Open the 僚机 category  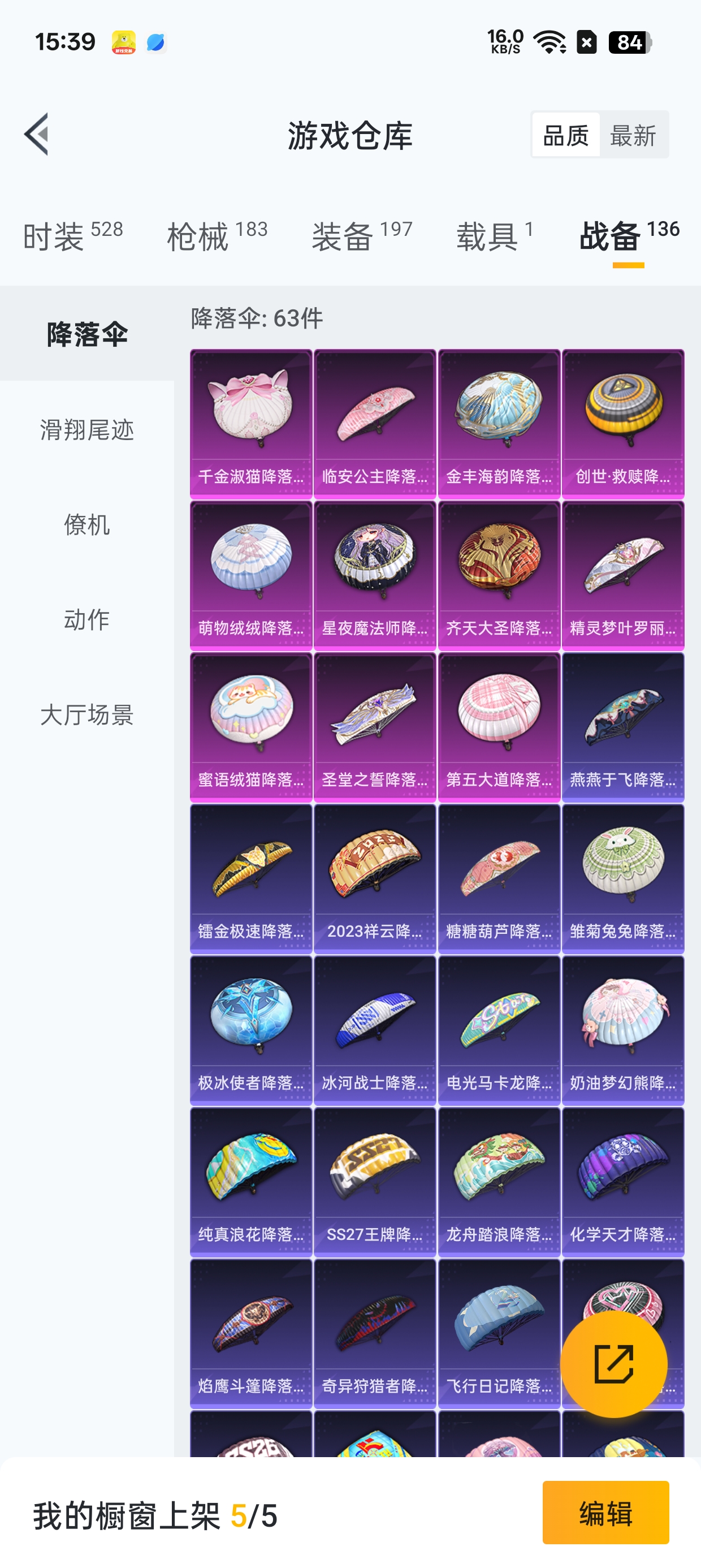[x=87, y=525]
